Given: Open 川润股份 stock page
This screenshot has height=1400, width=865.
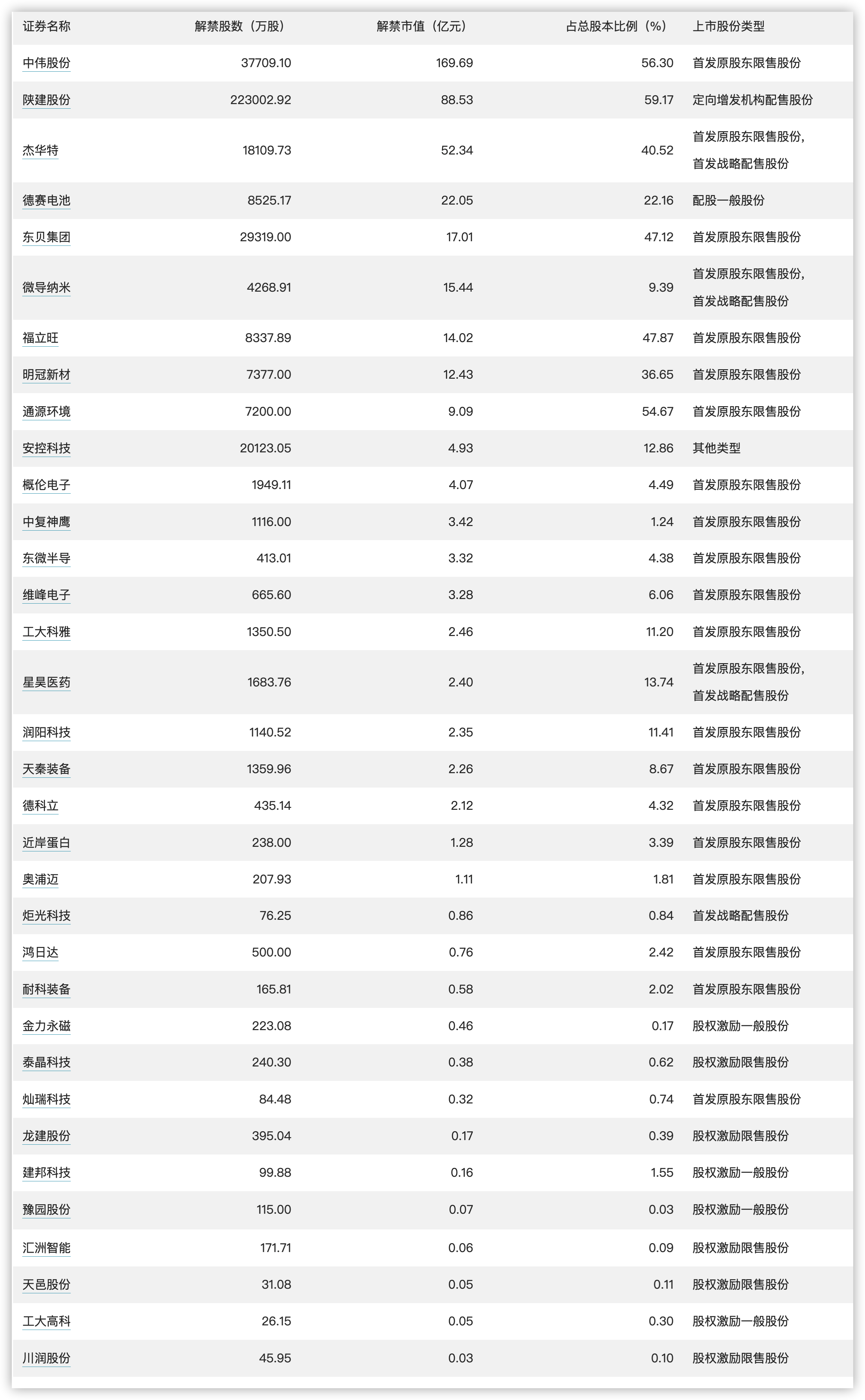Looking at the screenshot, I should pyautogui.click(x=46, y=1358).
